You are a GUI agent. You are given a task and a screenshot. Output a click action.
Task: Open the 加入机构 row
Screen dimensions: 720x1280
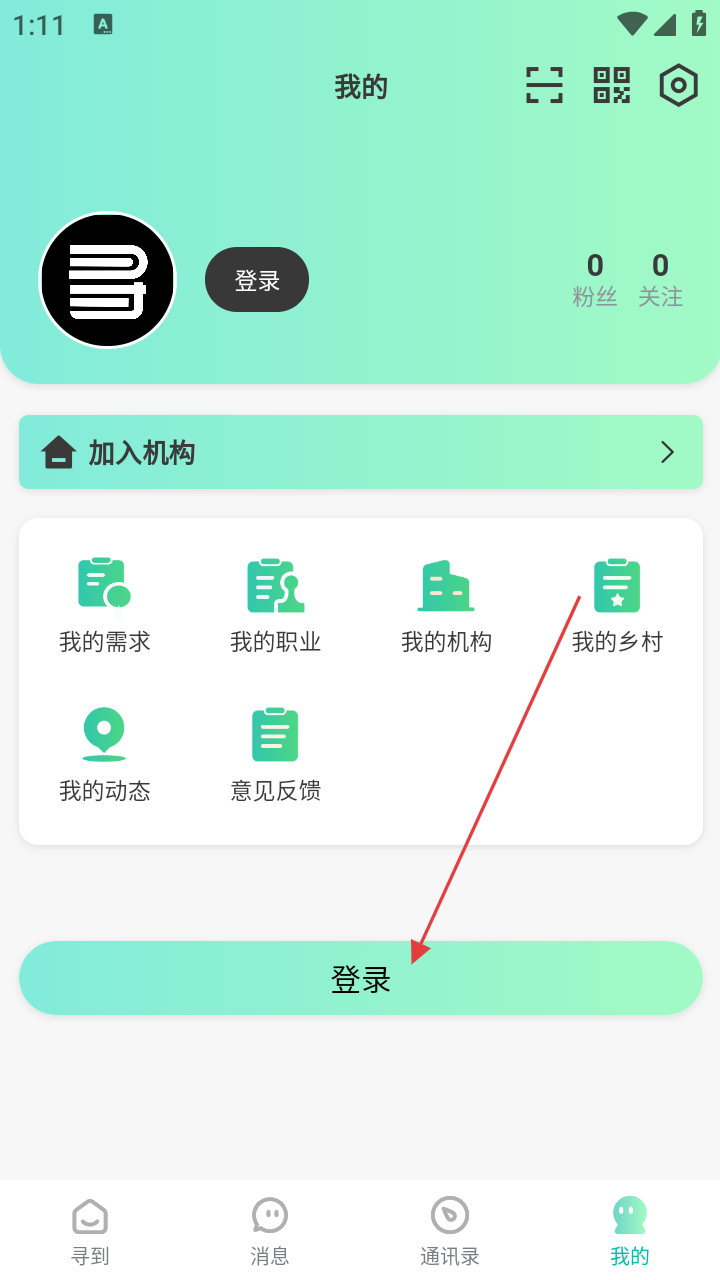360,452
